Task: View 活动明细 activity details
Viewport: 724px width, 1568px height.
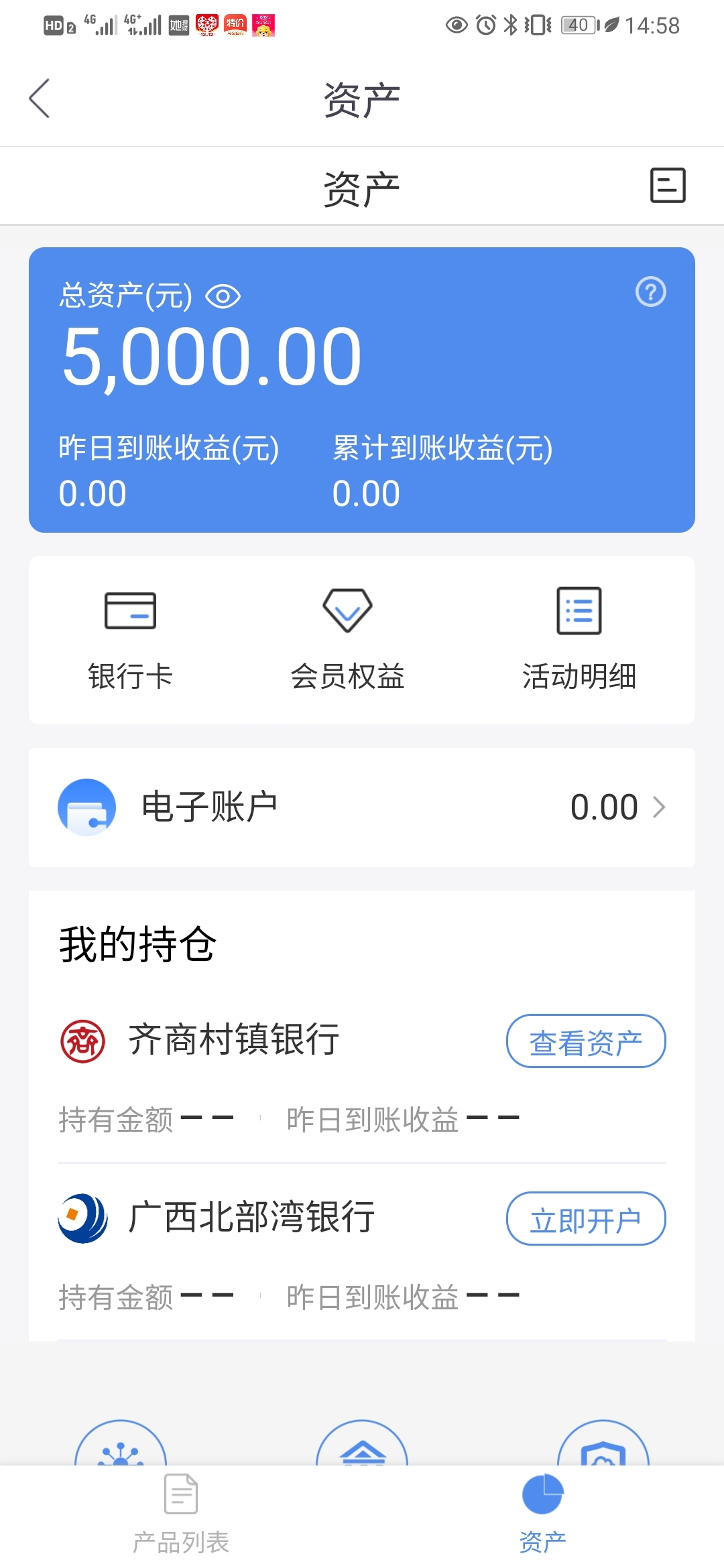Action: pyautogui.click(x=579, y=640)
